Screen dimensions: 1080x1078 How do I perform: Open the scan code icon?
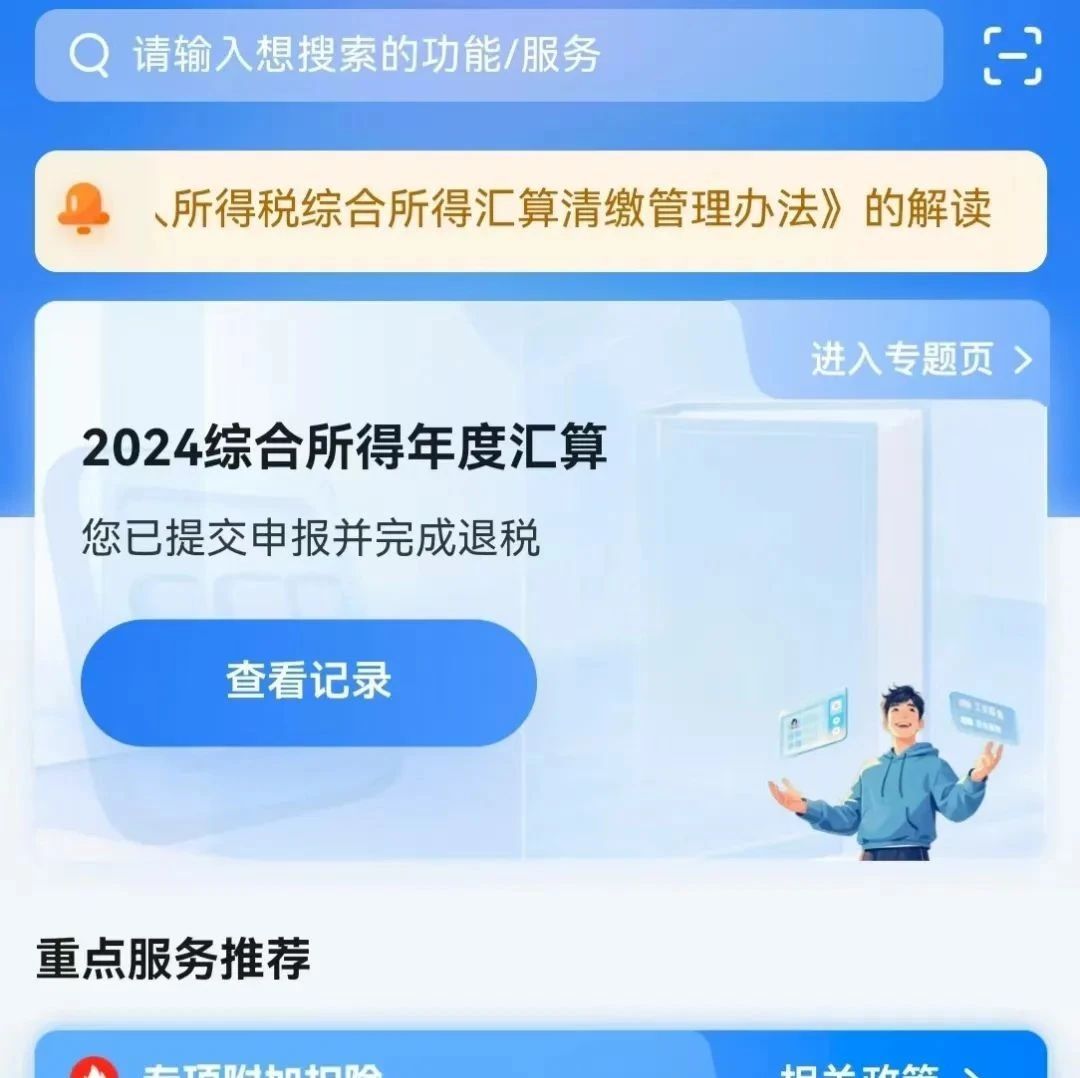click(x=1012, y=56)
